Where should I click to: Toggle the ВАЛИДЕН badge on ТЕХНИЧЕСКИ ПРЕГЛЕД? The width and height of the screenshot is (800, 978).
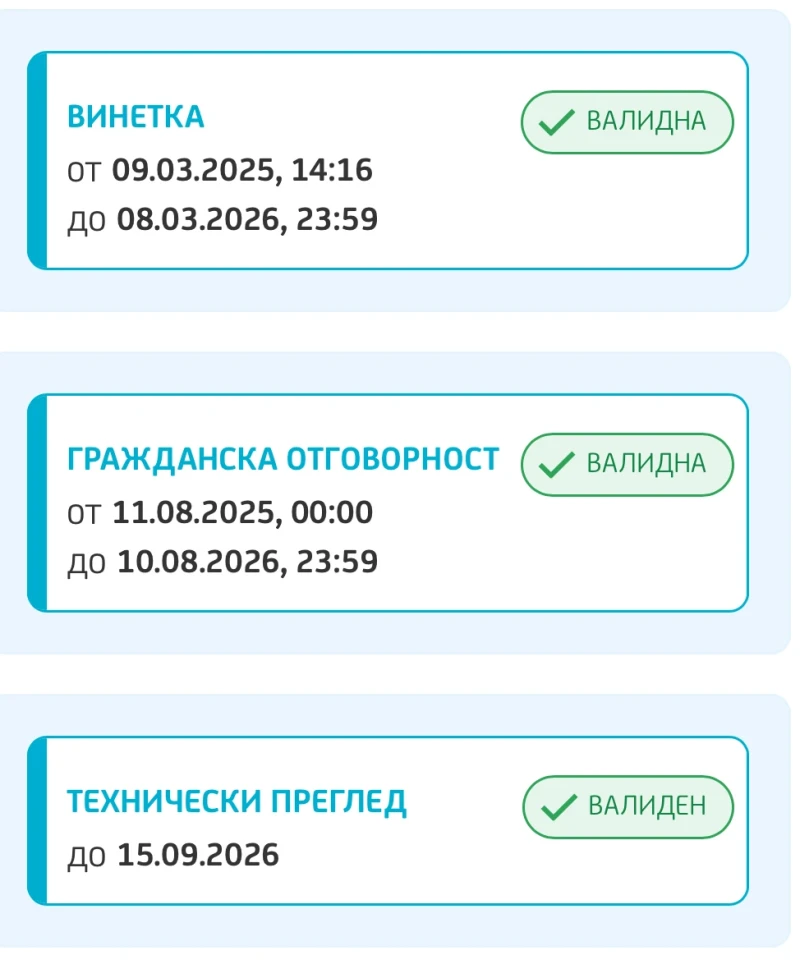click(627, 807)
